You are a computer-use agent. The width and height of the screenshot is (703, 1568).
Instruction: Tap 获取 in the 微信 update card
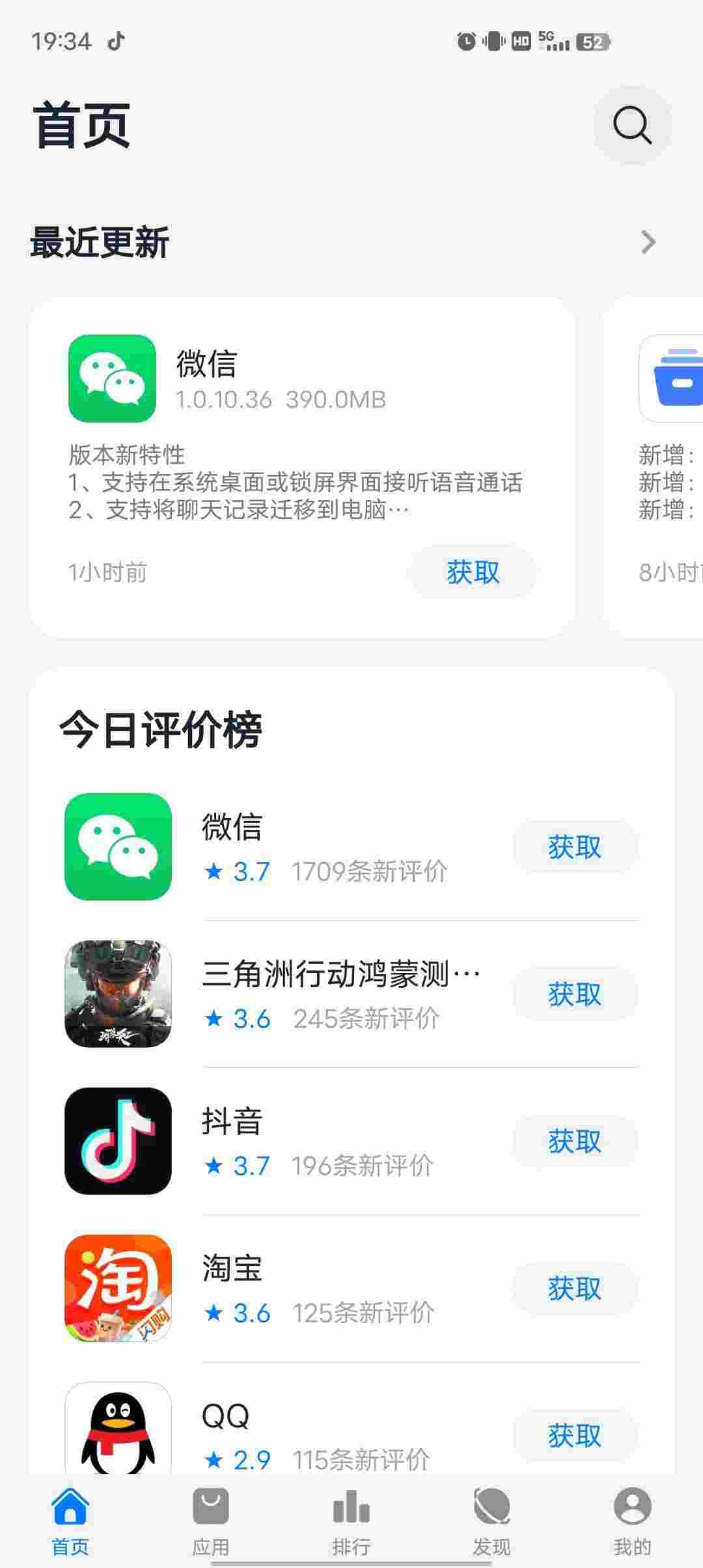click(473, 572)
